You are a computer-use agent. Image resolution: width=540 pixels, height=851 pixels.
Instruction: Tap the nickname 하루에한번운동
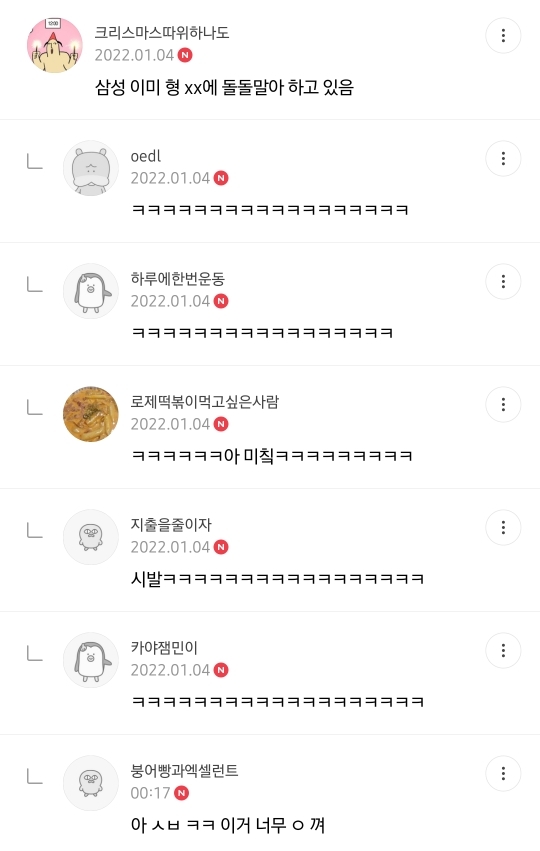coord(177,279)
